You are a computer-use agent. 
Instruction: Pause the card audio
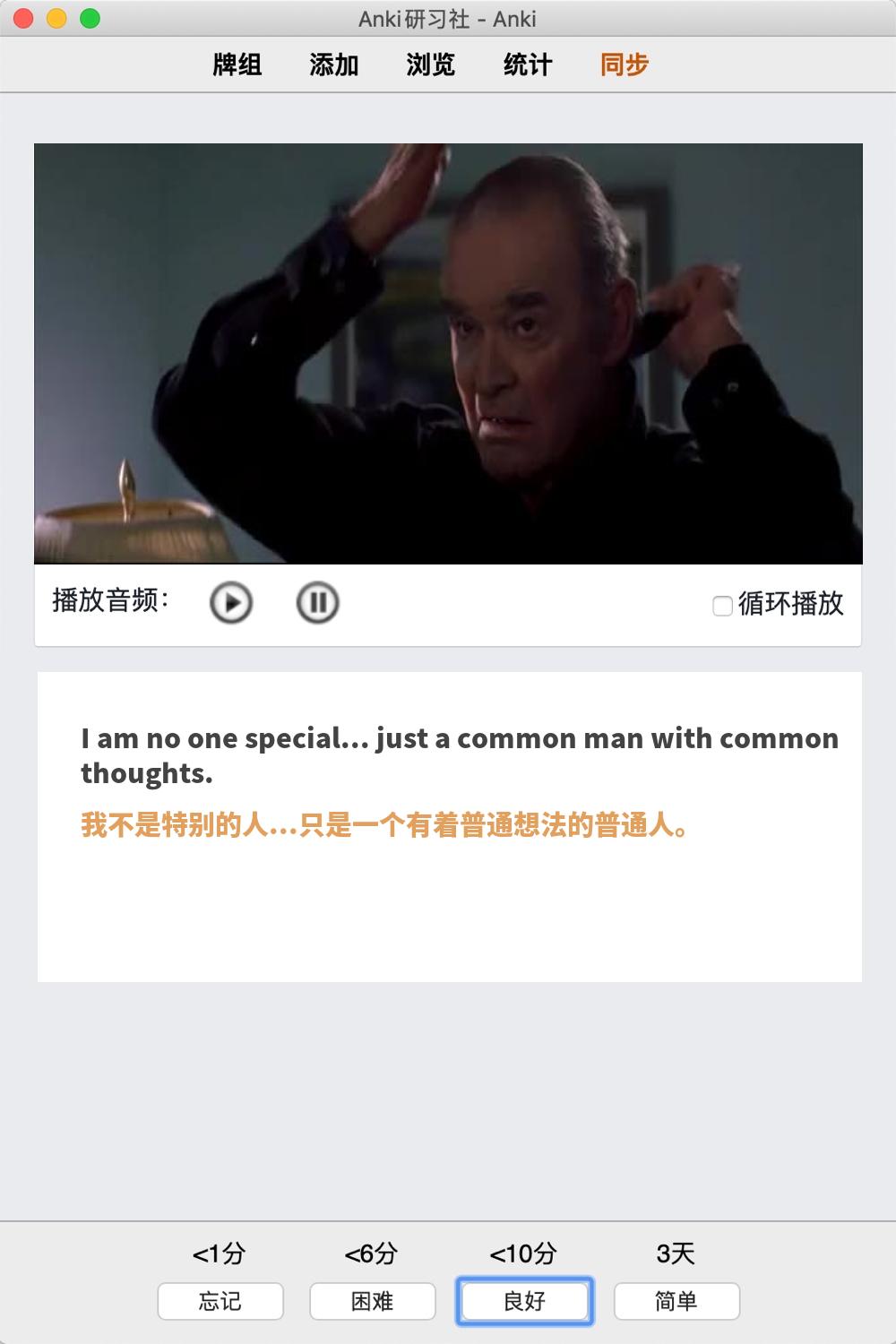317,602
